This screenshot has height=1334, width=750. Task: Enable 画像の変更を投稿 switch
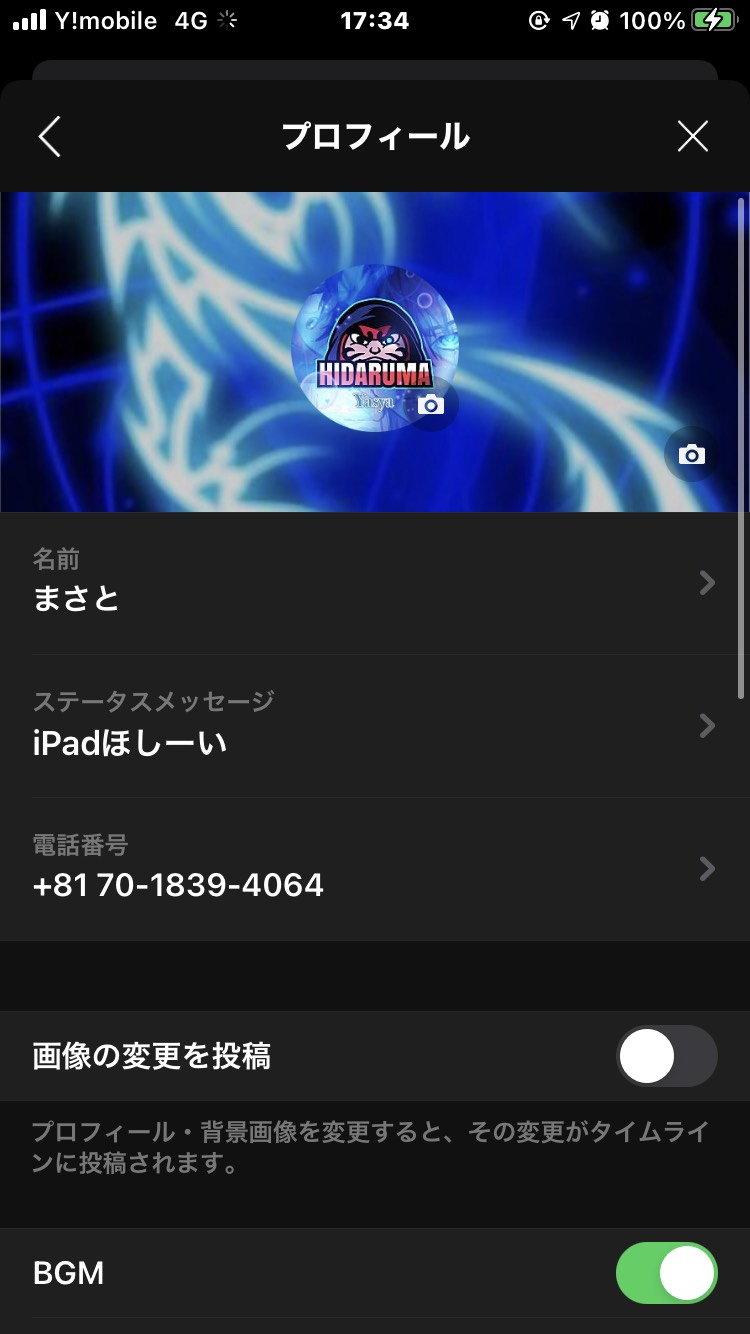(666, 1056)
